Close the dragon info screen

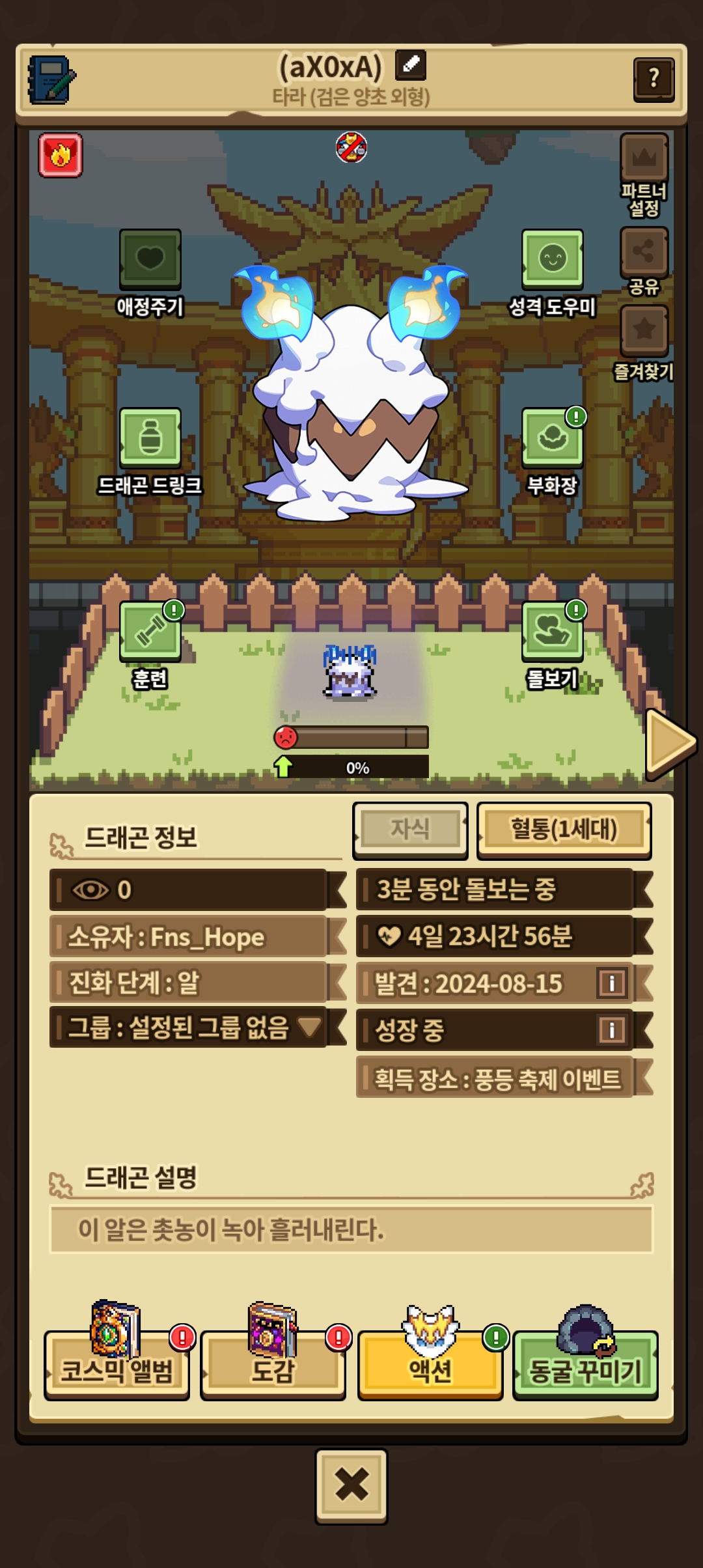351,1485
